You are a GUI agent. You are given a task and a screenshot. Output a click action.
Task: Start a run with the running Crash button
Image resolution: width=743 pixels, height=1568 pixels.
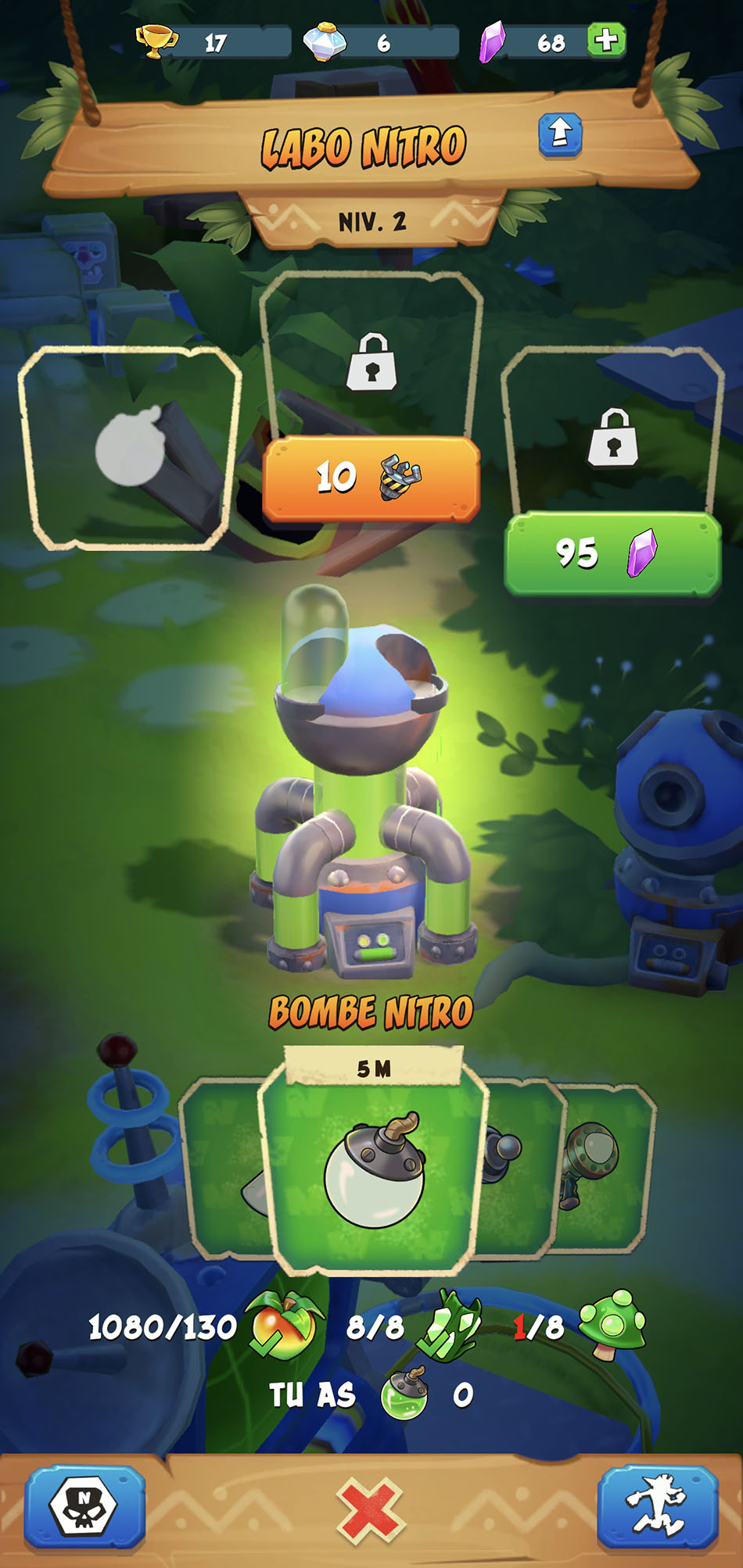[658, 1507]
